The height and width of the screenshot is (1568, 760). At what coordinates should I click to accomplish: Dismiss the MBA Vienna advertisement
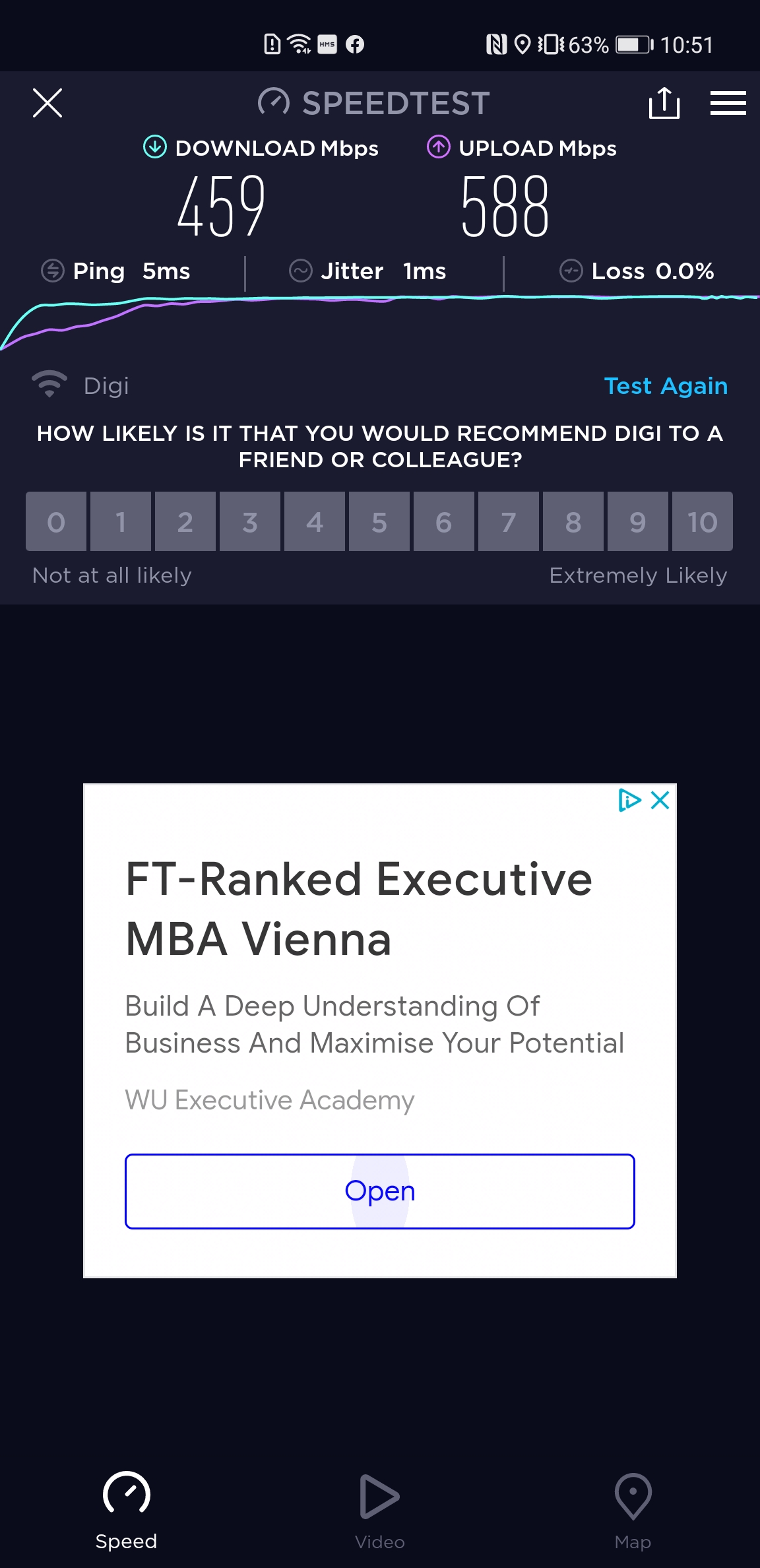point(660,800)
